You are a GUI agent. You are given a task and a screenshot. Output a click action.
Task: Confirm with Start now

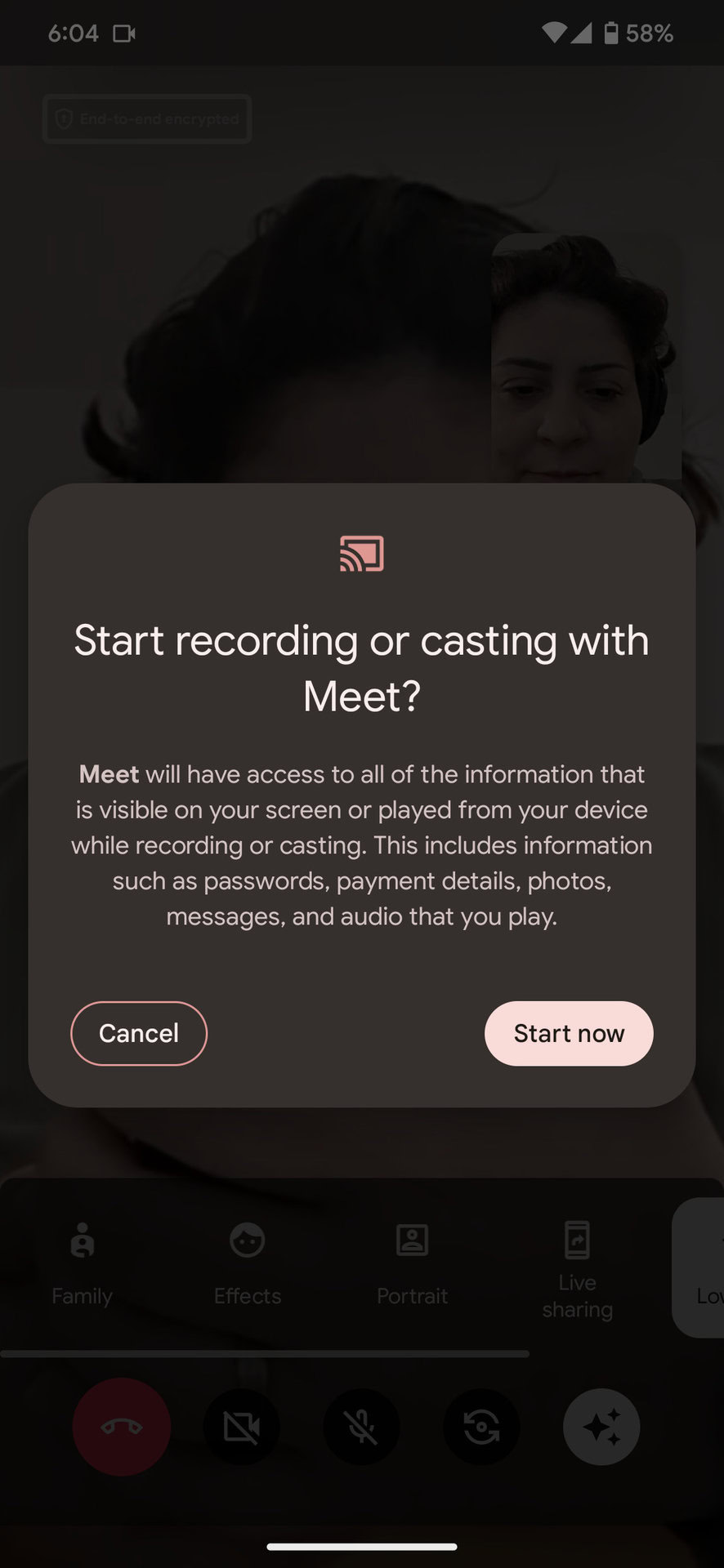tap(569, 1033)
